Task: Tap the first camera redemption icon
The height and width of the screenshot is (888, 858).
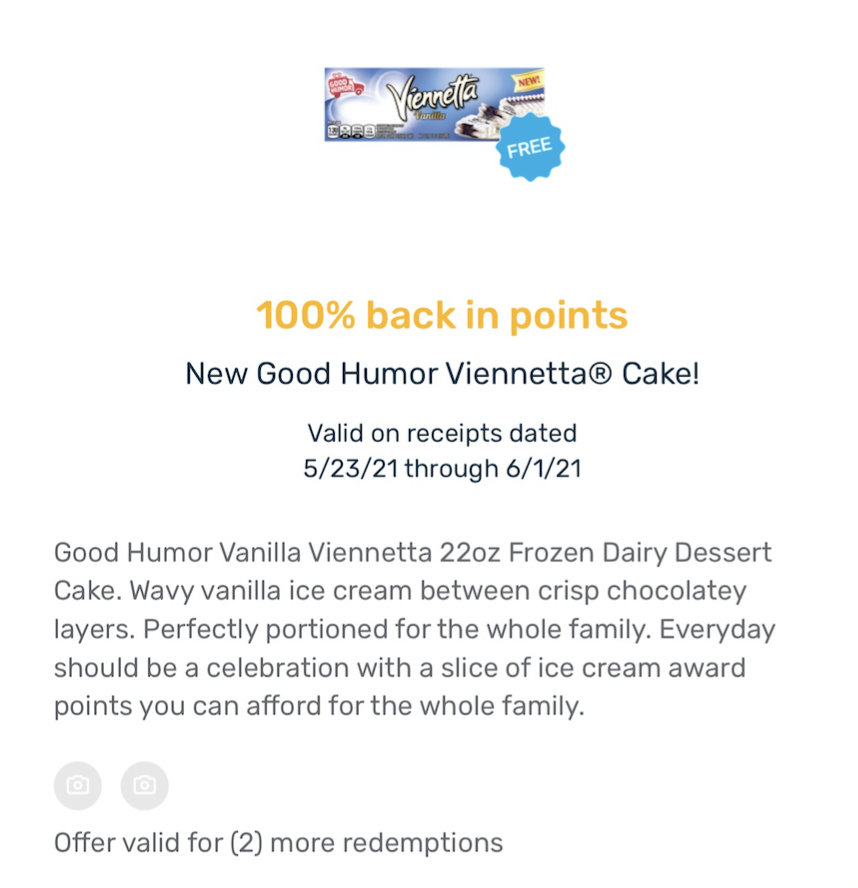Action: pos(78,786)
